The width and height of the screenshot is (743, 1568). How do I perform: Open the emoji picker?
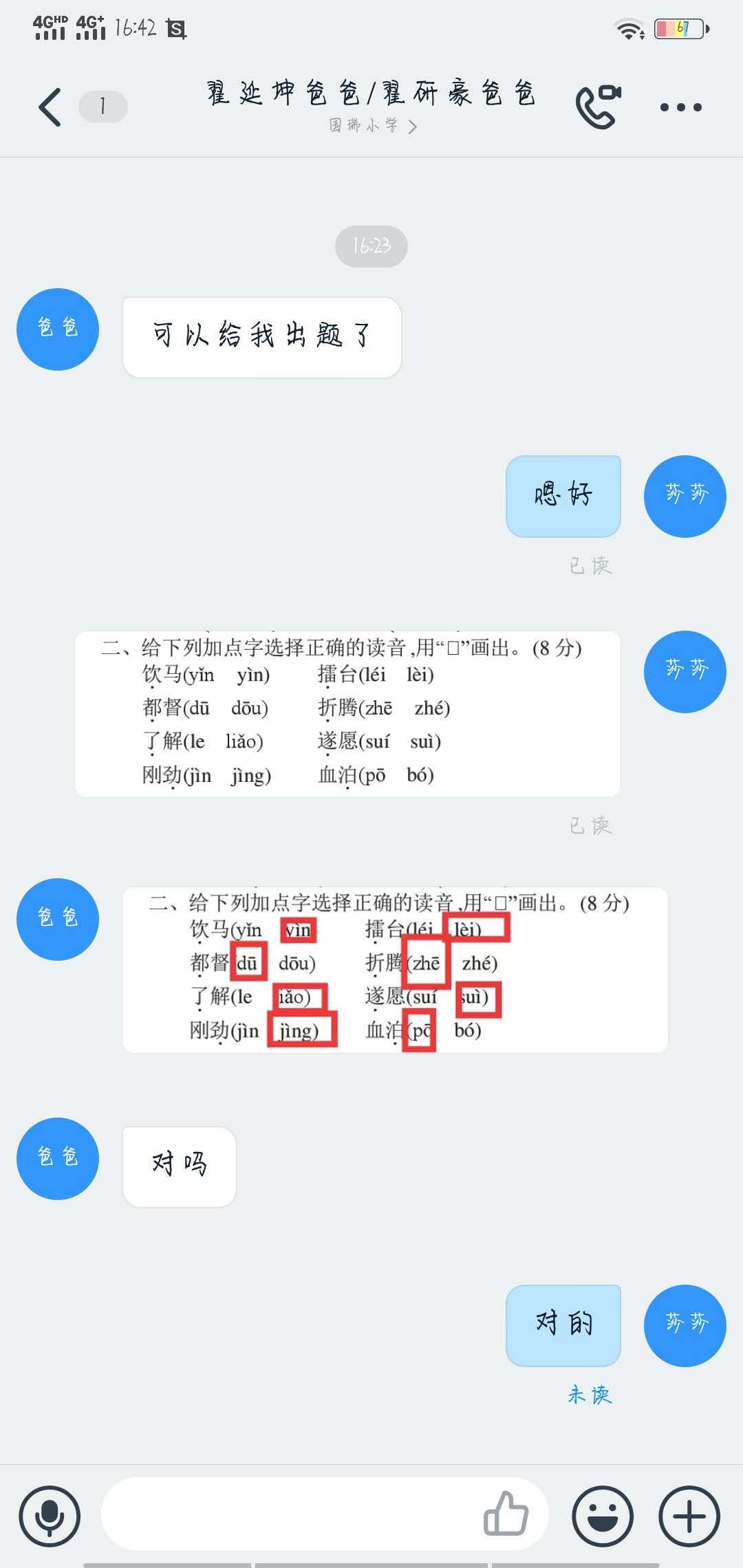pos(603,1516)
